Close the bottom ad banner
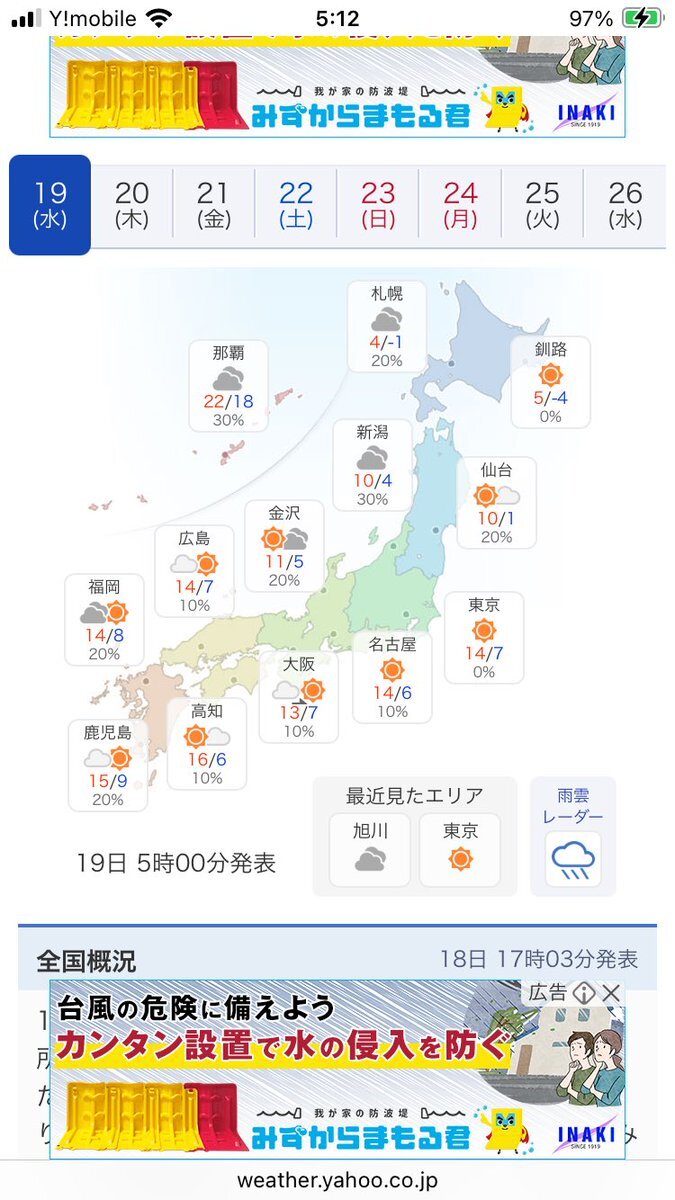 (611, 992)
